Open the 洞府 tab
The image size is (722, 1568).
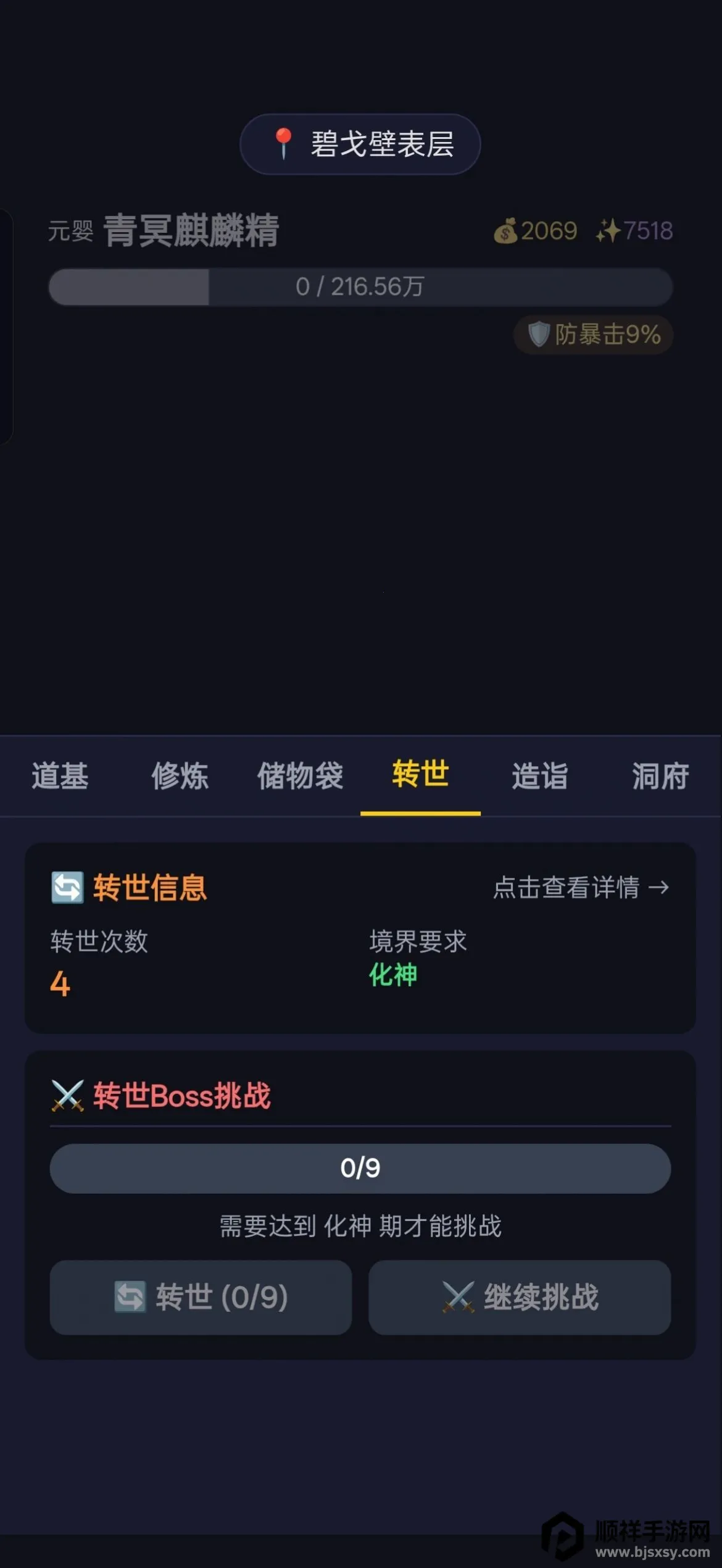pyautogui.click(x=660, y=776)
